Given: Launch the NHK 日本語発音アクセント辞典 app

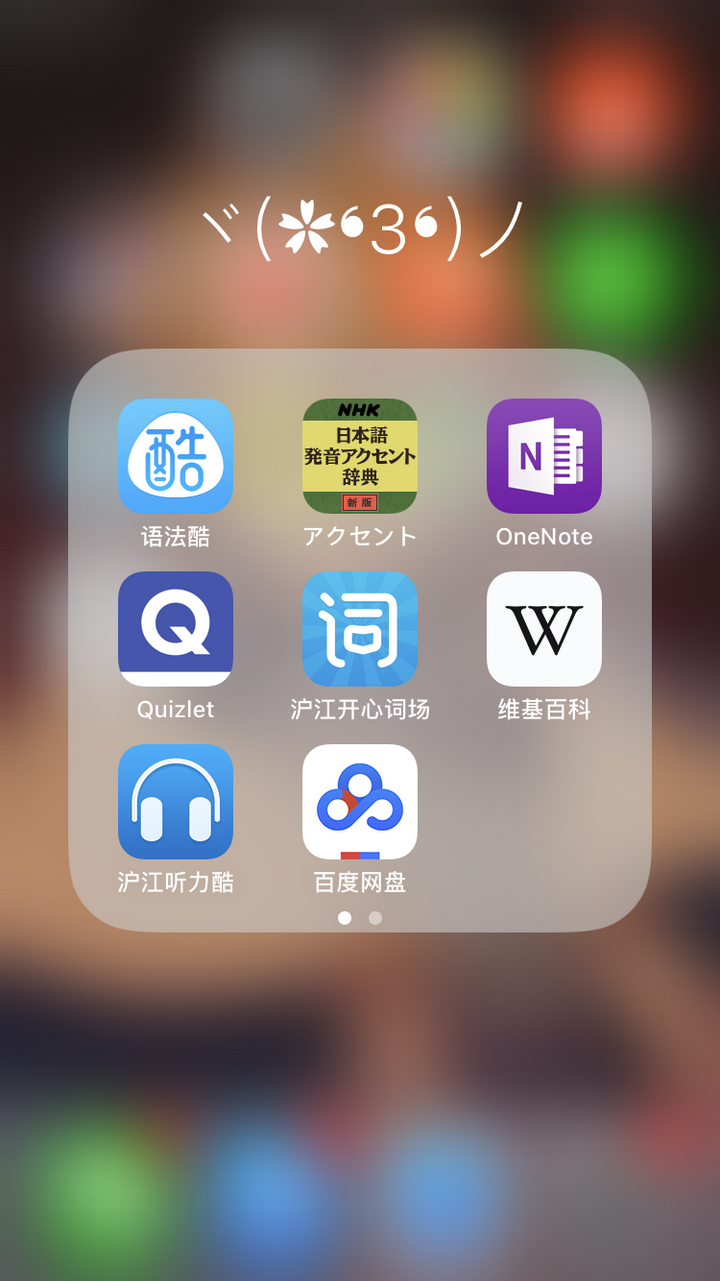Looking at the screenshot, I should pos(360,457).
